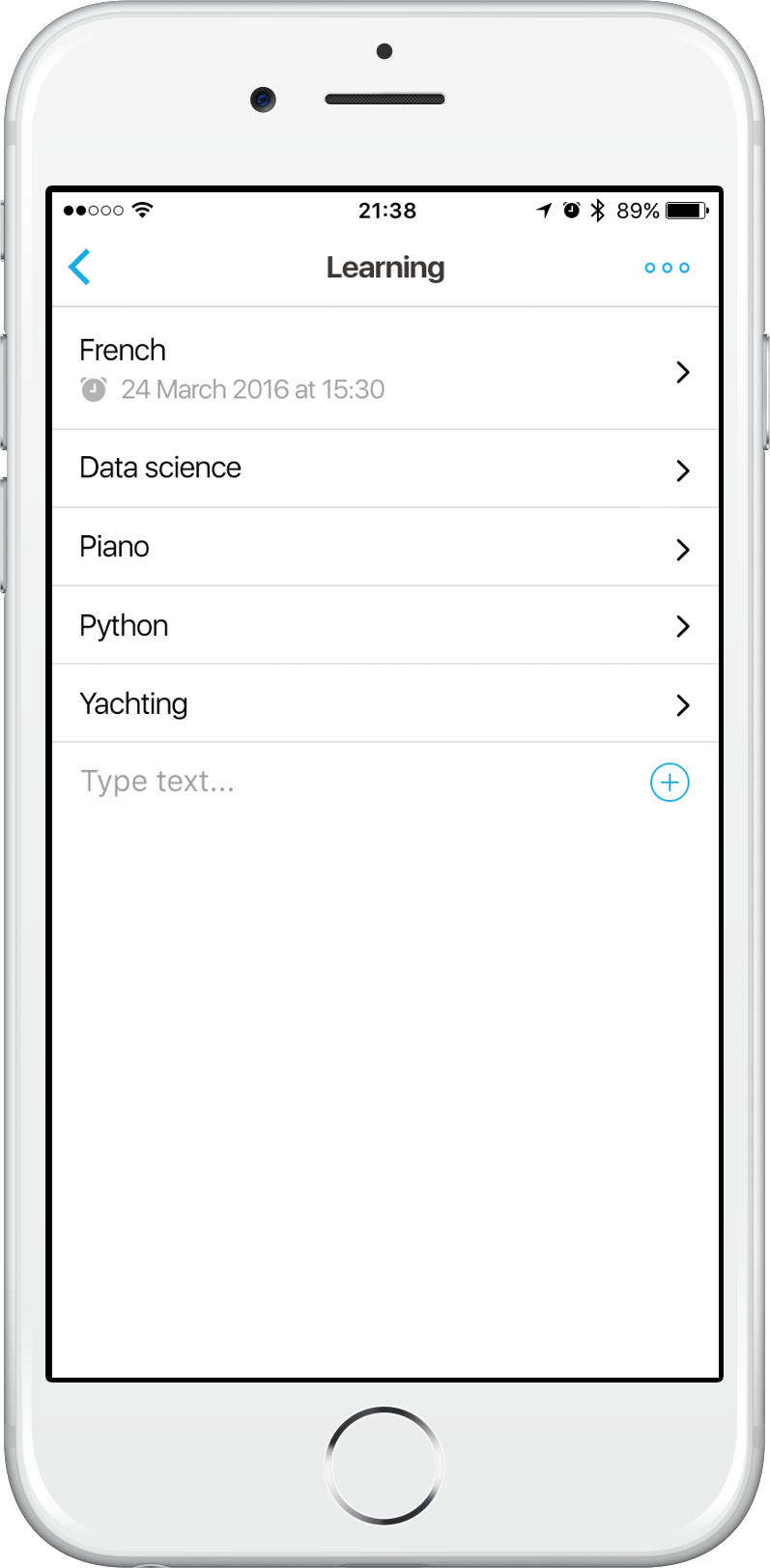Screen dimensions: 770x1568
Task: Open the French item
Action: pos(385,369)
